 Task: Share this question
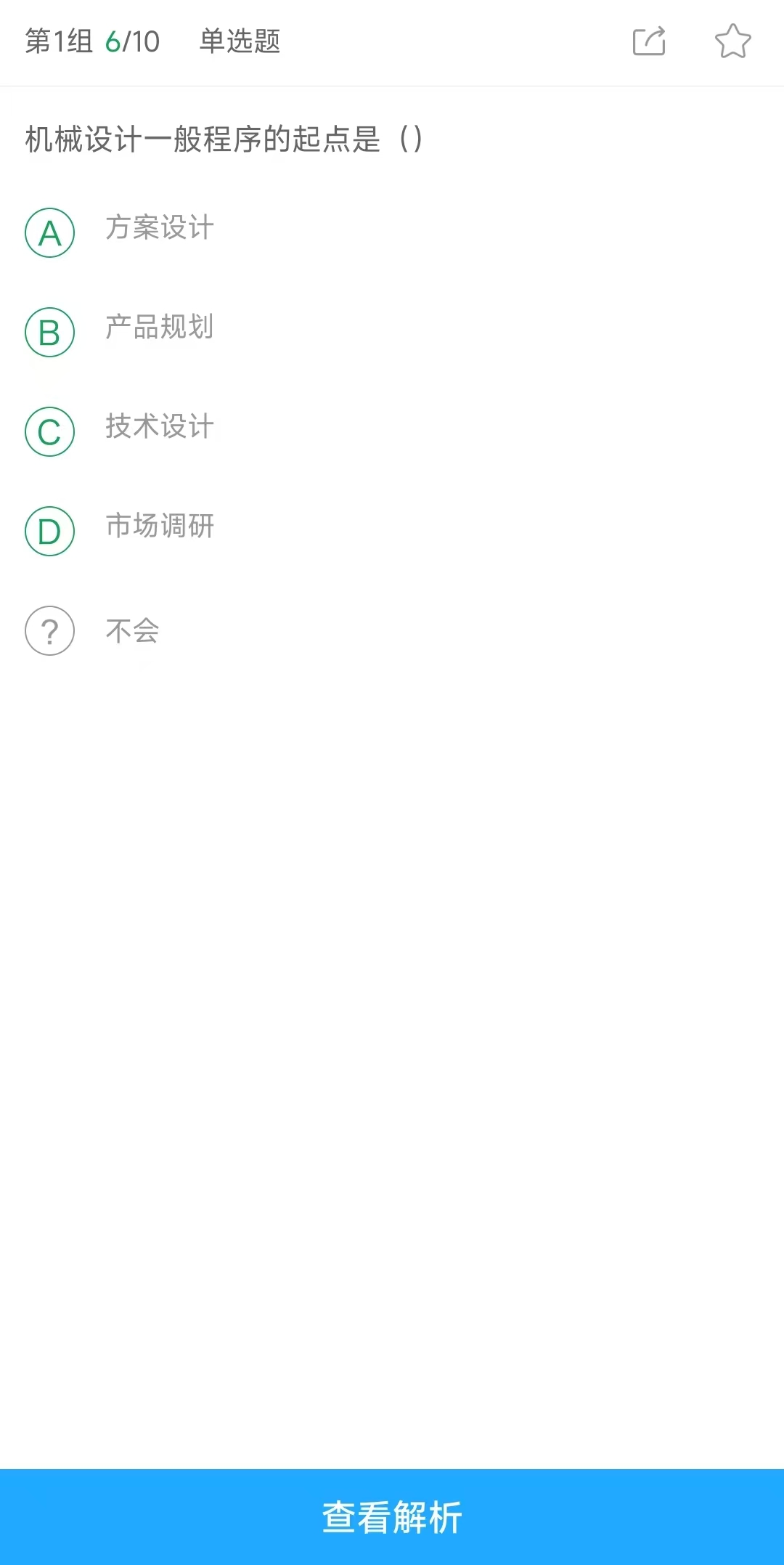tap(649, 41)
